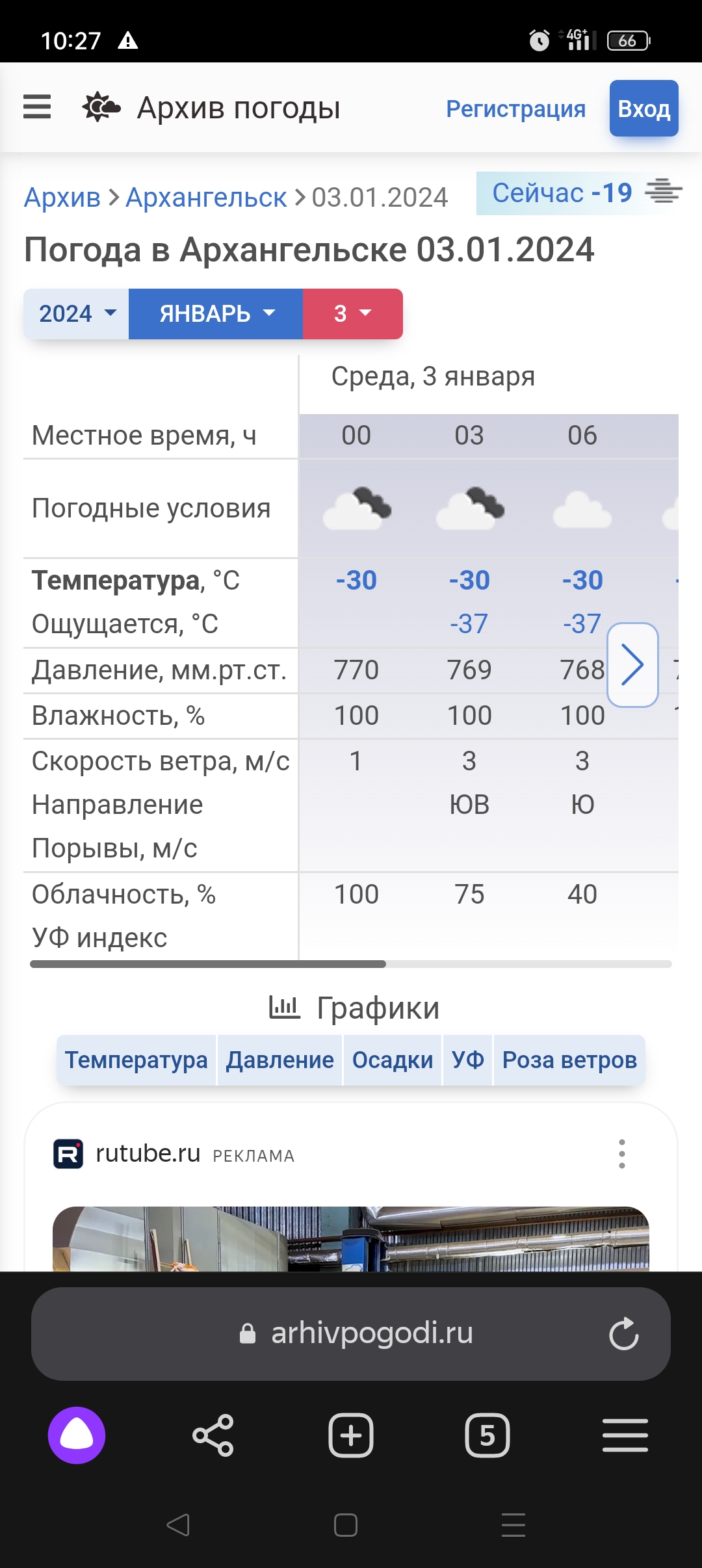The height and width of the screenshot is (1568, 702).
Task: Tap the Регистрация link
Action: pyautogui.click(x=515, y=109)
